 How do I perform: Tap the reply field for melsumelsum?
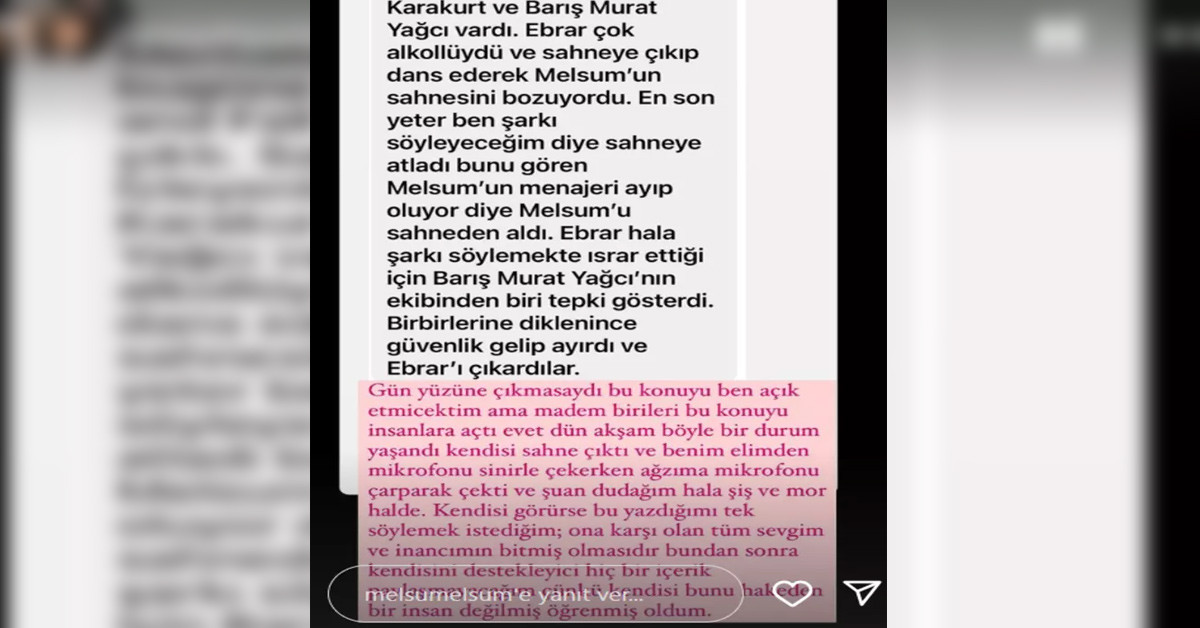pos(535,594)
